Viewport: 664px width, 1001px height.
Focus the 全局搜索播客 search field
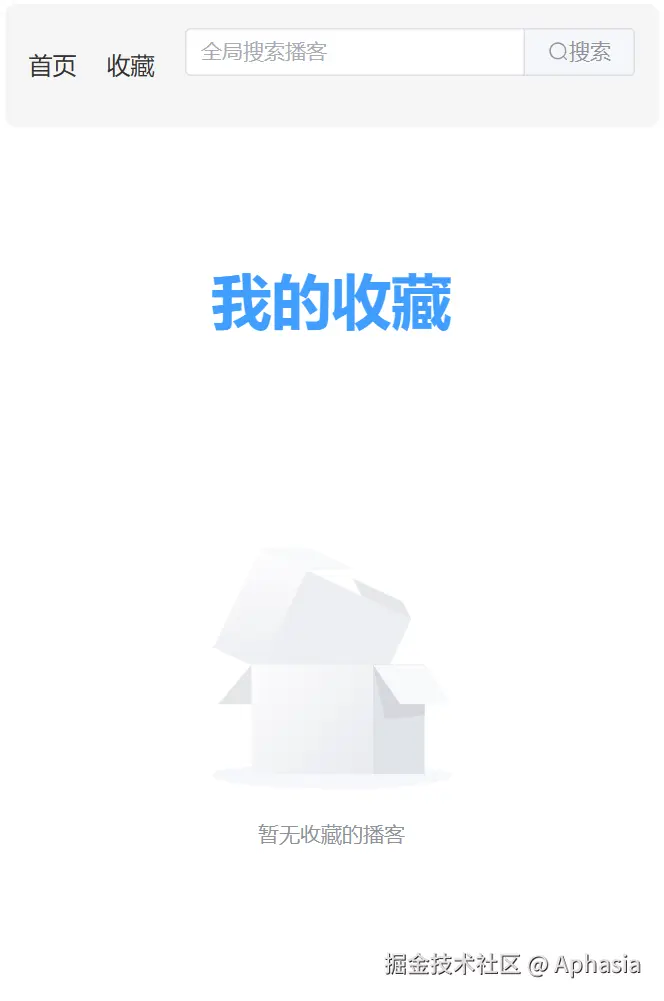coord(354,52)
